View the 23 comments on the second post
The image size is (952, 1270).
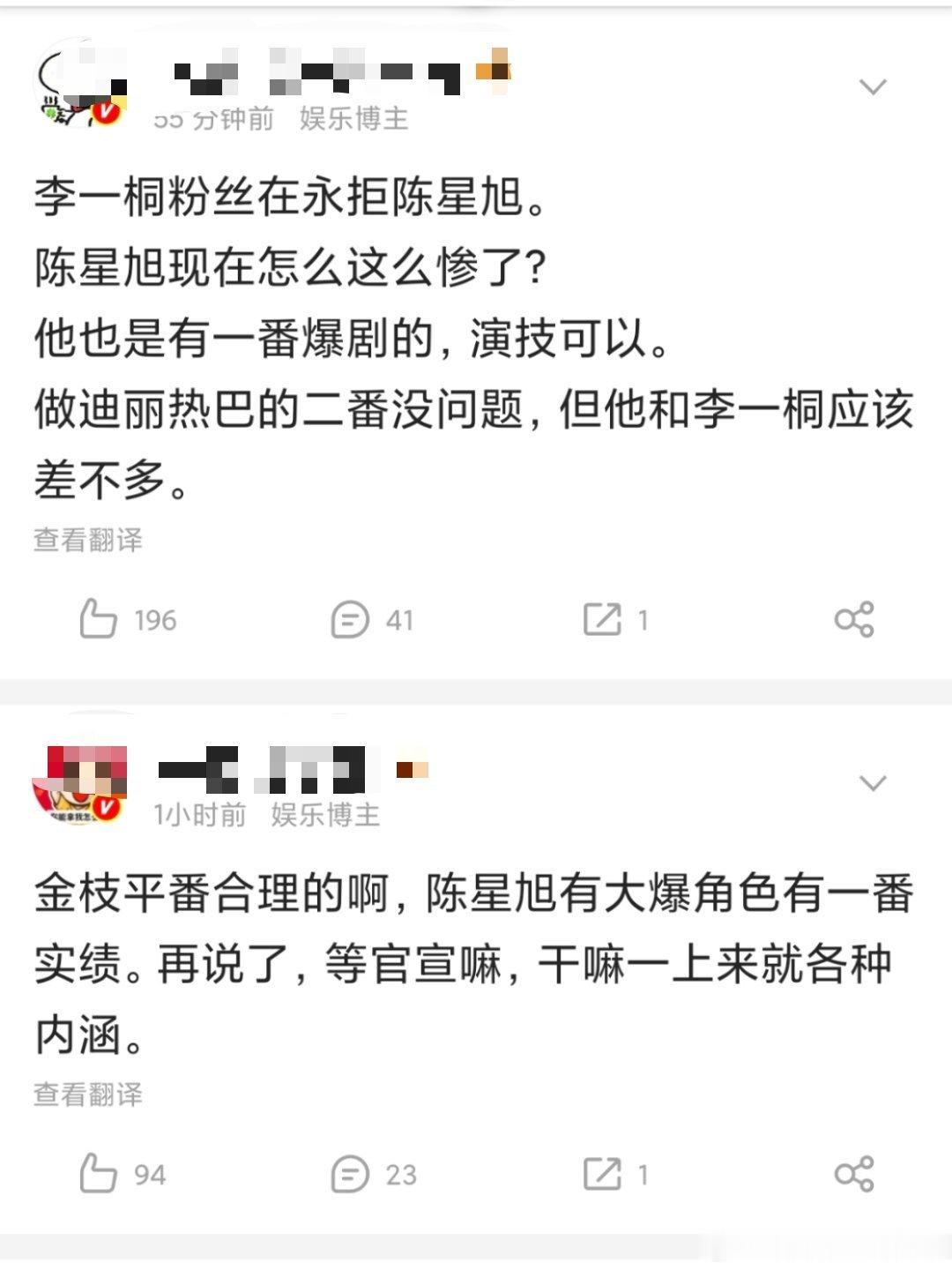[x=351, y=1173]
